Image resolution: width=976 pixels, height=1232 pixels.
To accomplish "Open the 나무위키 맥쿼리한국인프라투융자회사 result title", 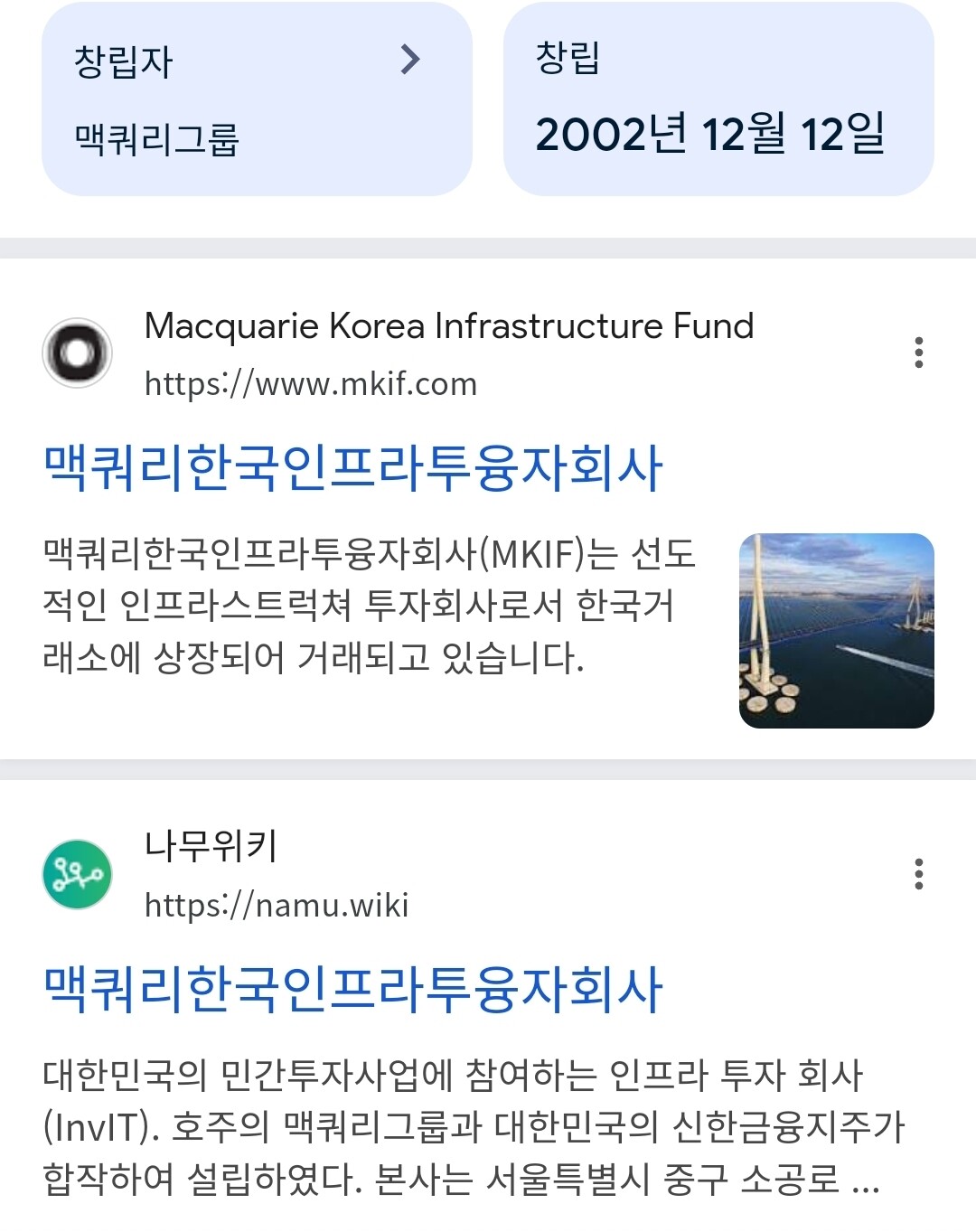I will [x=353, y=989].
